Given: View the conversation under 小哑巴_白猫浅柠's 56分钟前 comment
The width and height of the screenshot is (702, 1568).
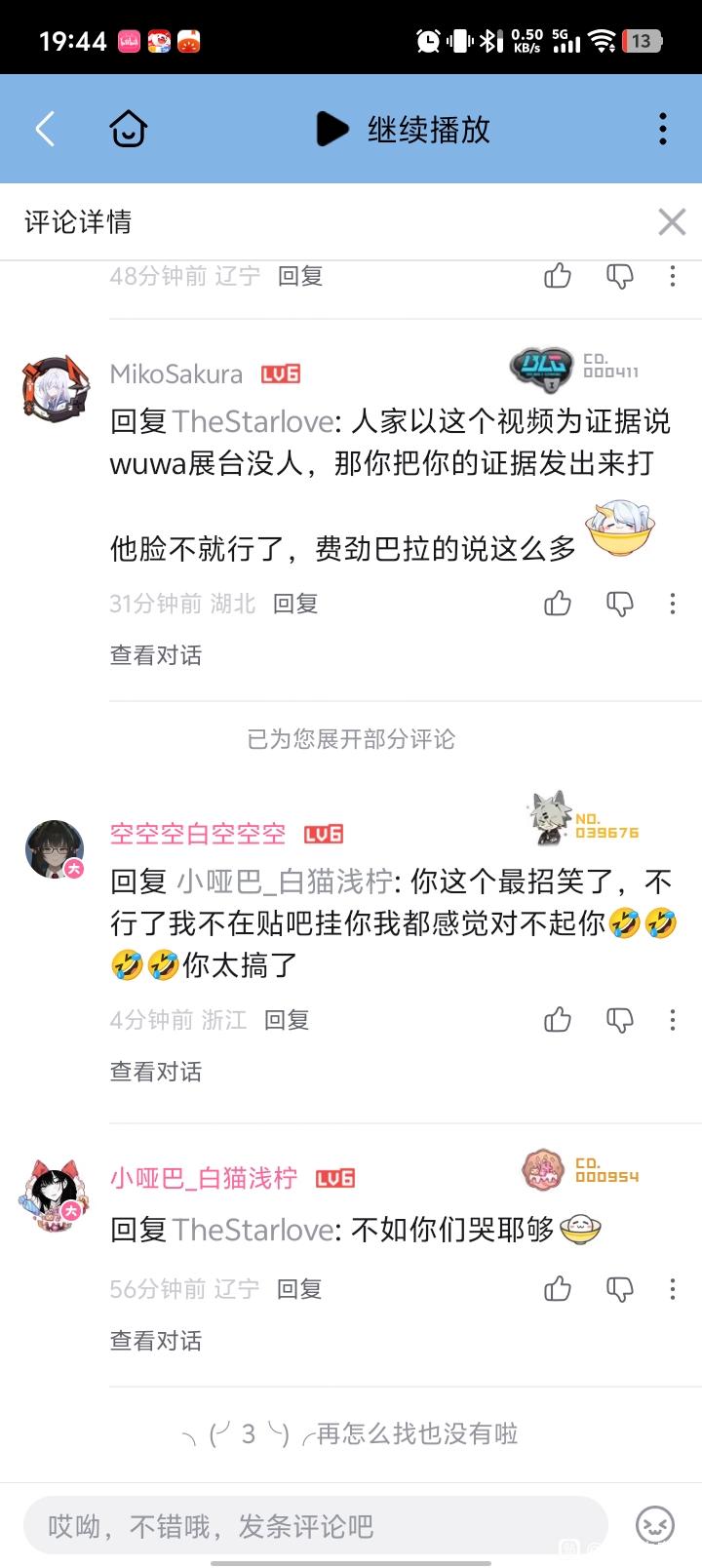Looking at the screenshot, I should [x=156, y=1341].
